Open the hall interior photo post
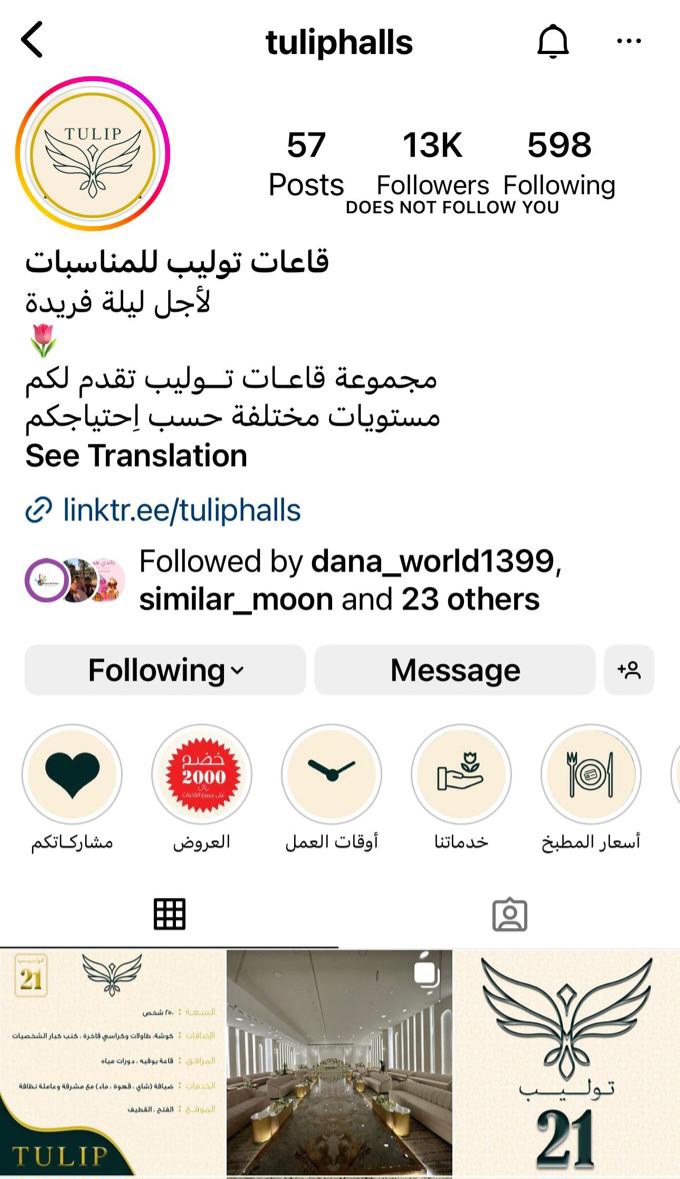Viewport: 680px width, 1179px height. [339, 1062]
